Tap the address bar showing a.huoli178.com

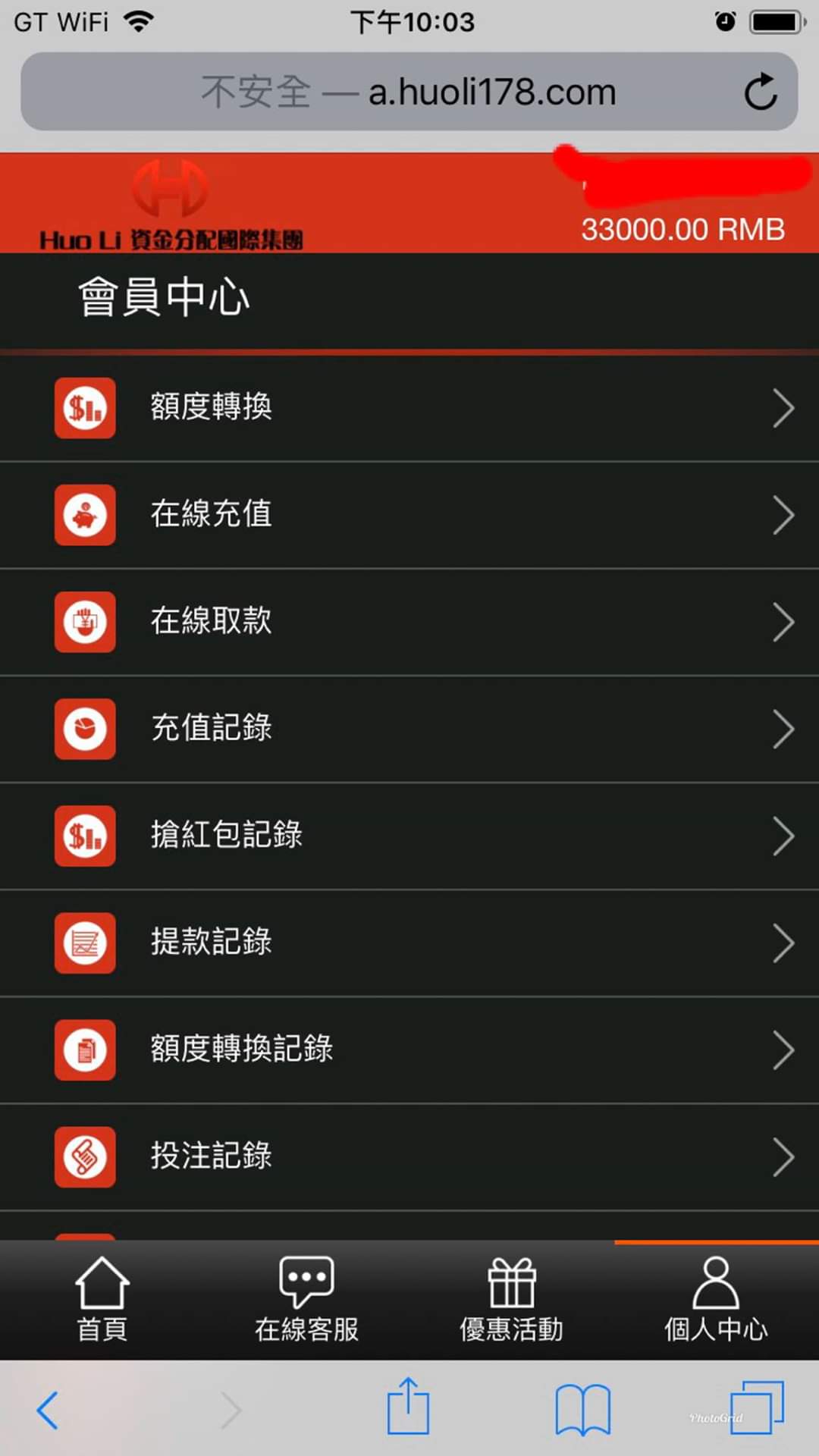pyautogui.click(x=409, y=92)
